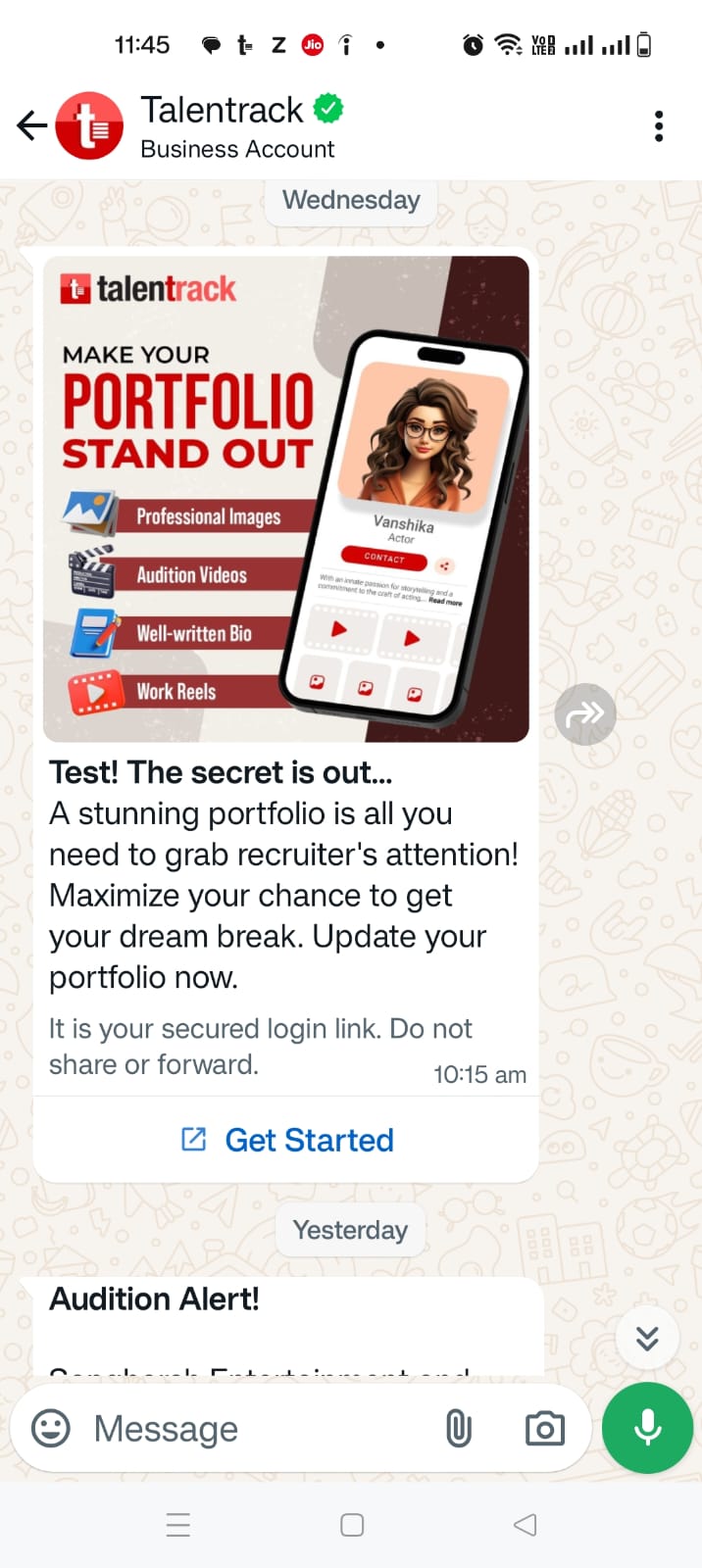
Task: Go back to the chat list
Action: 32,125
